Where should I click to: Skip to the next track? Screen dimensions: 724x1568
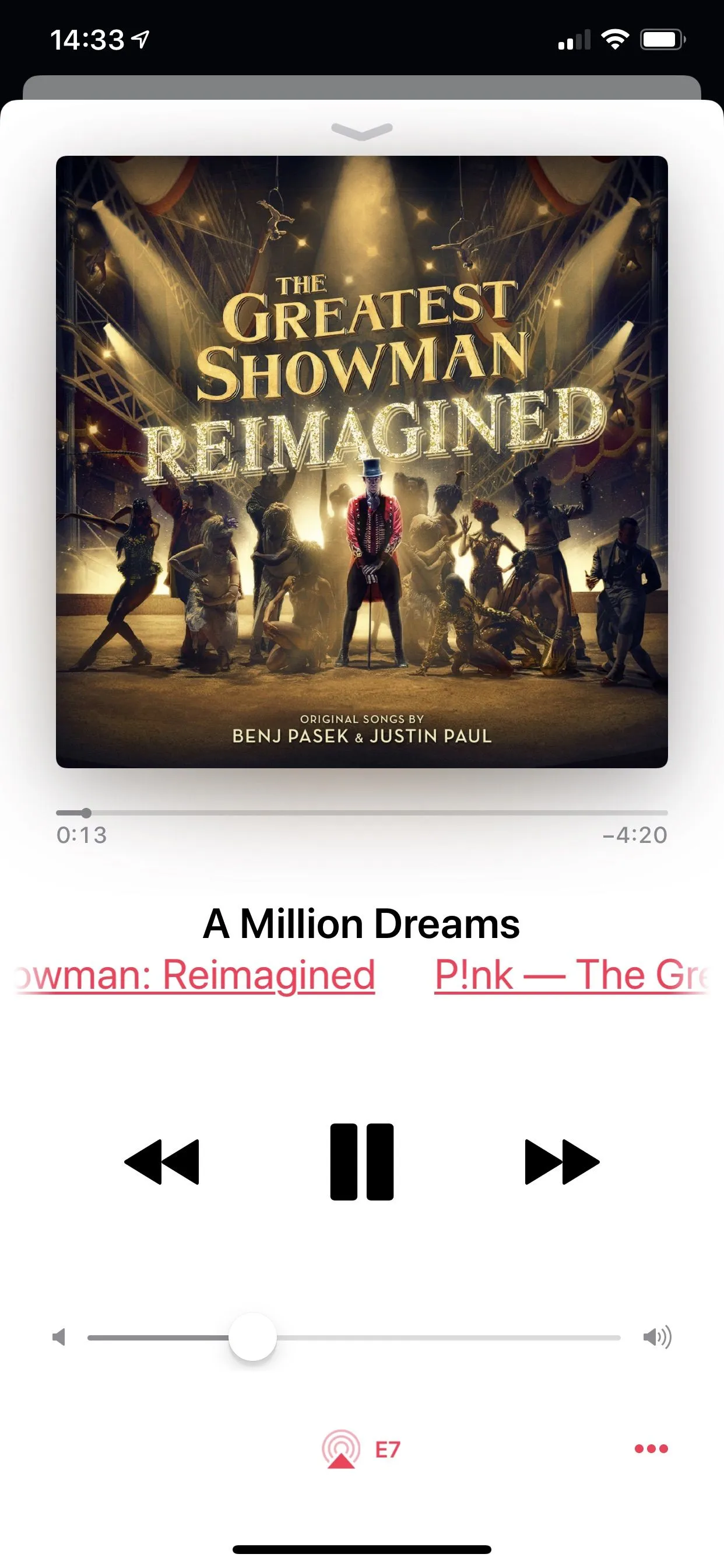point(561,1161)
